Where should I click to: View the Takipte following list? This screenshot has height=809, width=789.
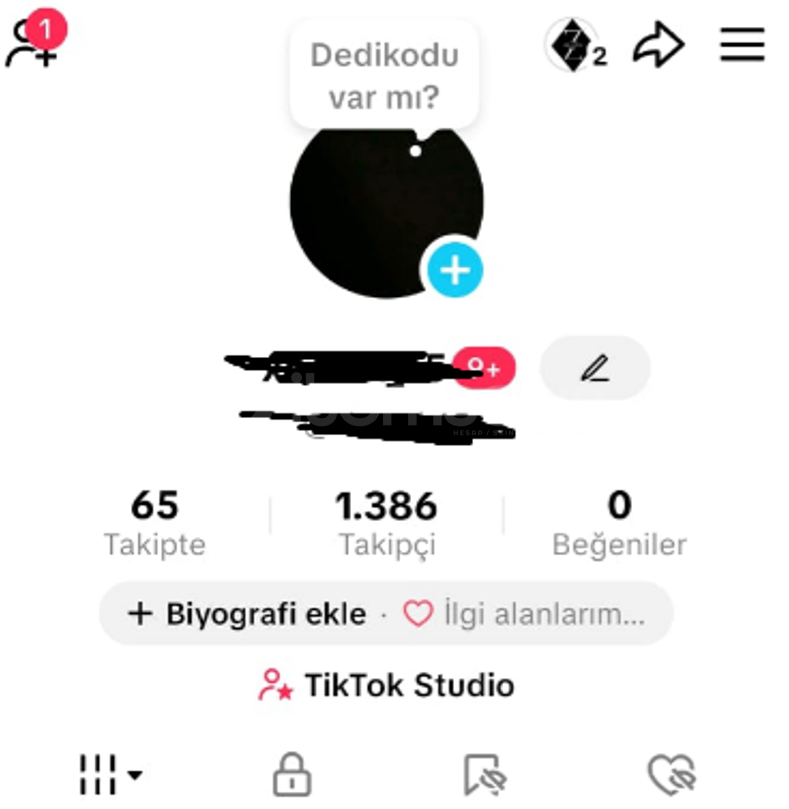click(154, 523)
